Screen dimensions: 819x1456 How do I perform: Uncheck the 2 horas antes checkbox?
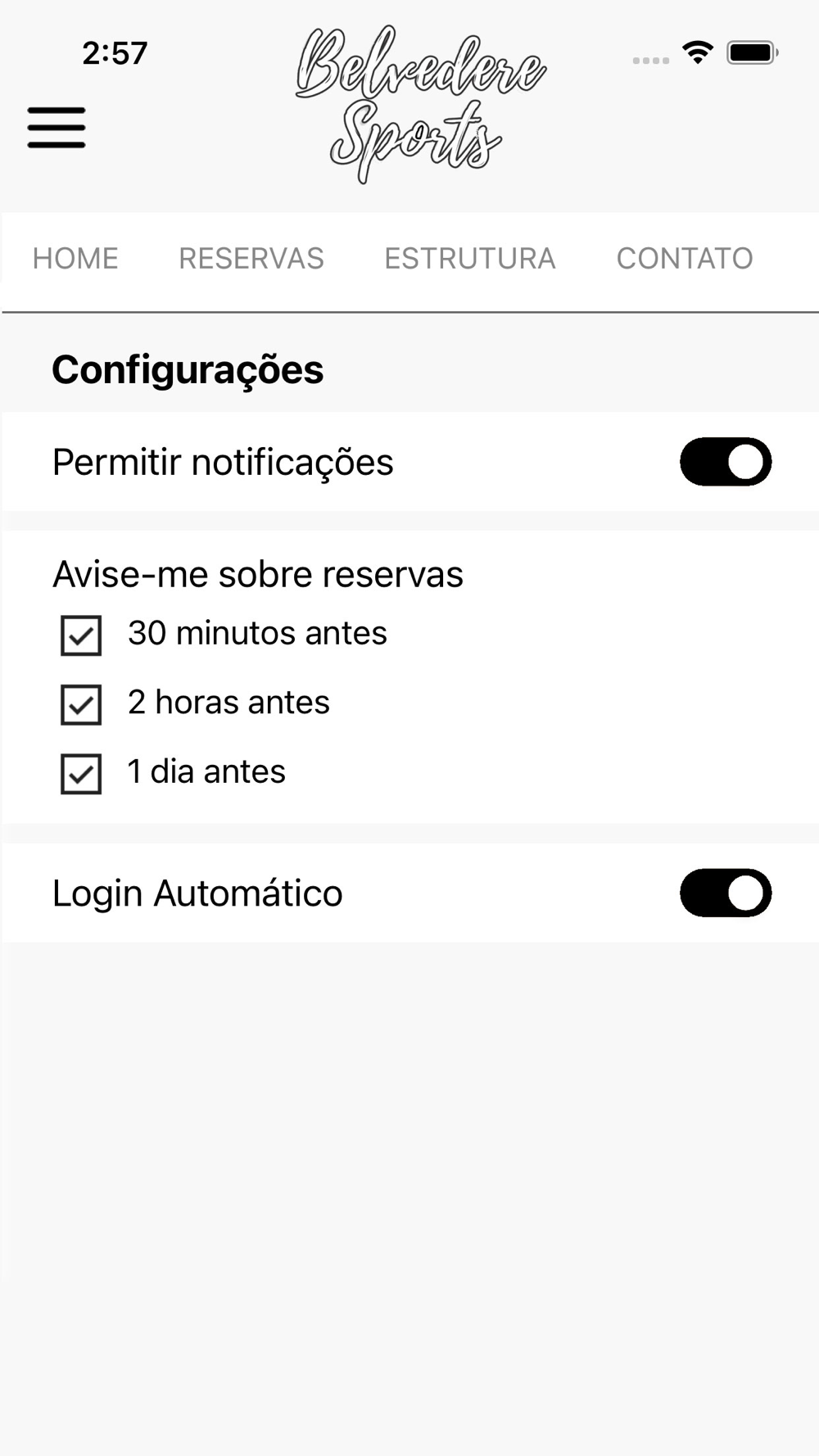81,705
